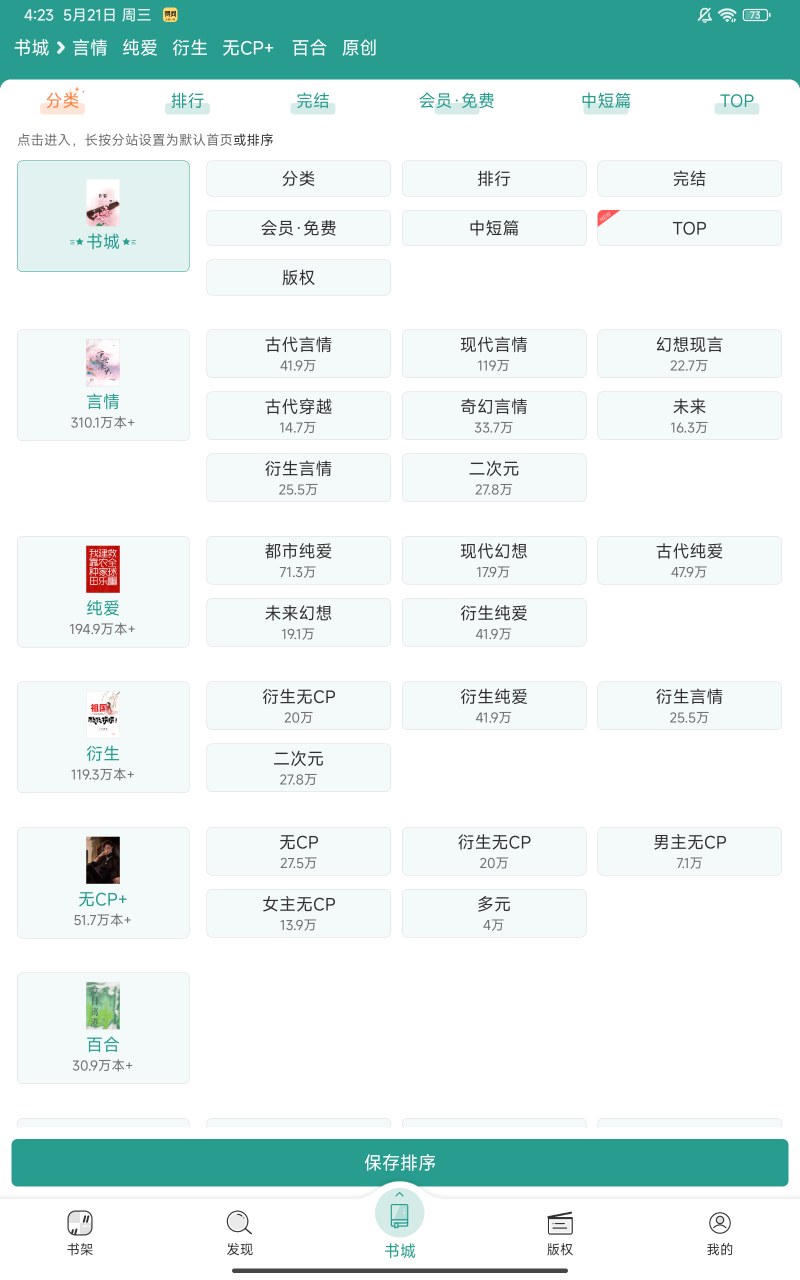Tap the 保存排序 button
The image size is (800, 1280).
tap(400, 1163)
